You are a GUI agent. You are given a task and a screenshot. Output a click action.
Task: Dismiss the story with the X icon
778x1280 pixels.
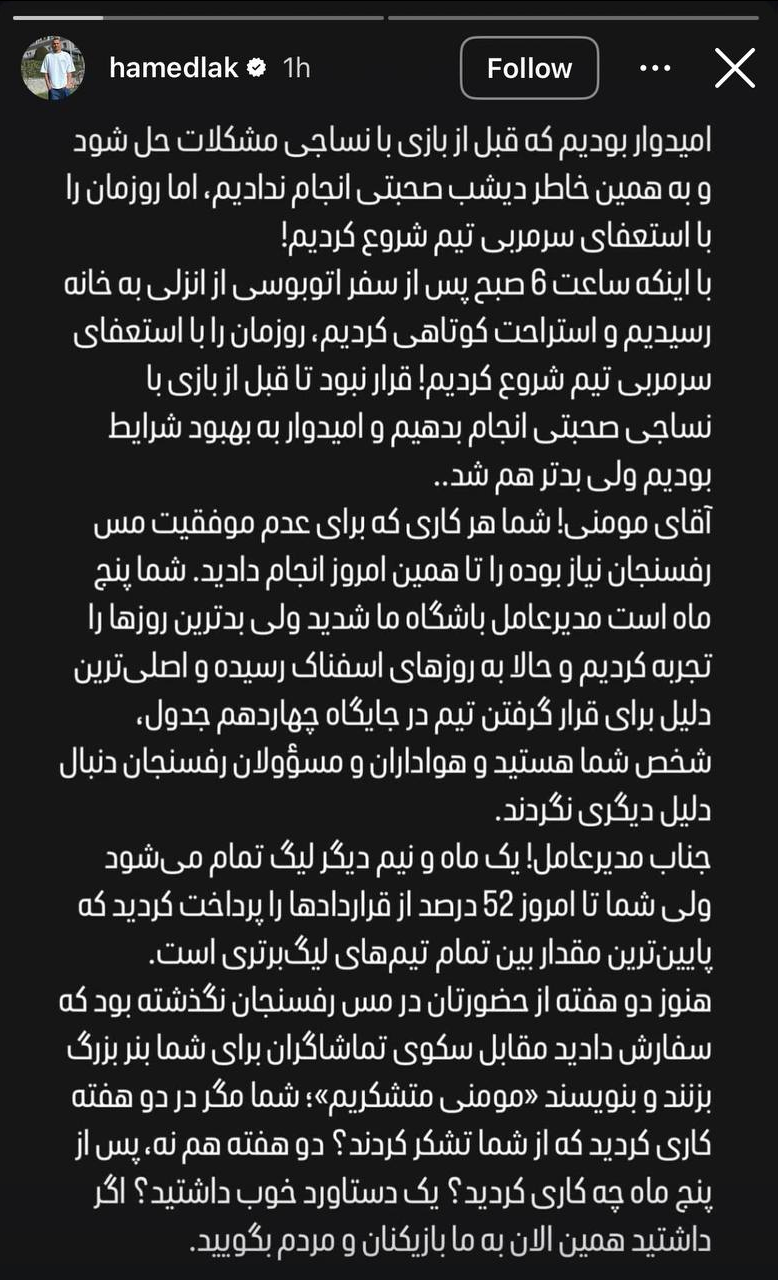tap(736, 68)
